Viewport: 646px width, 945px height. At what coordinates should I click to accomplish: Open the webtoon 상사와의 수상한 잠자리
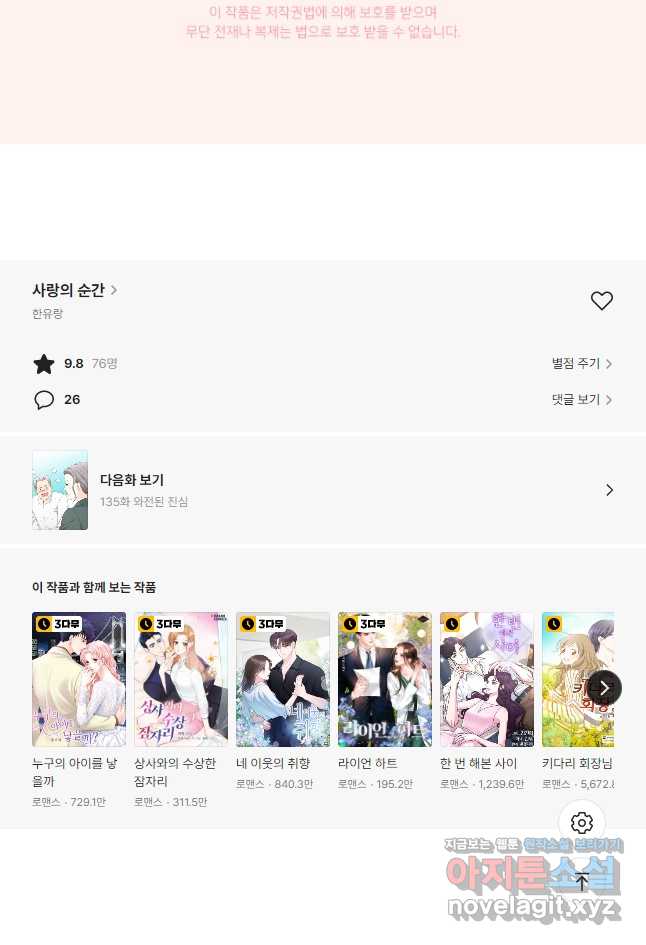(181, 680)
